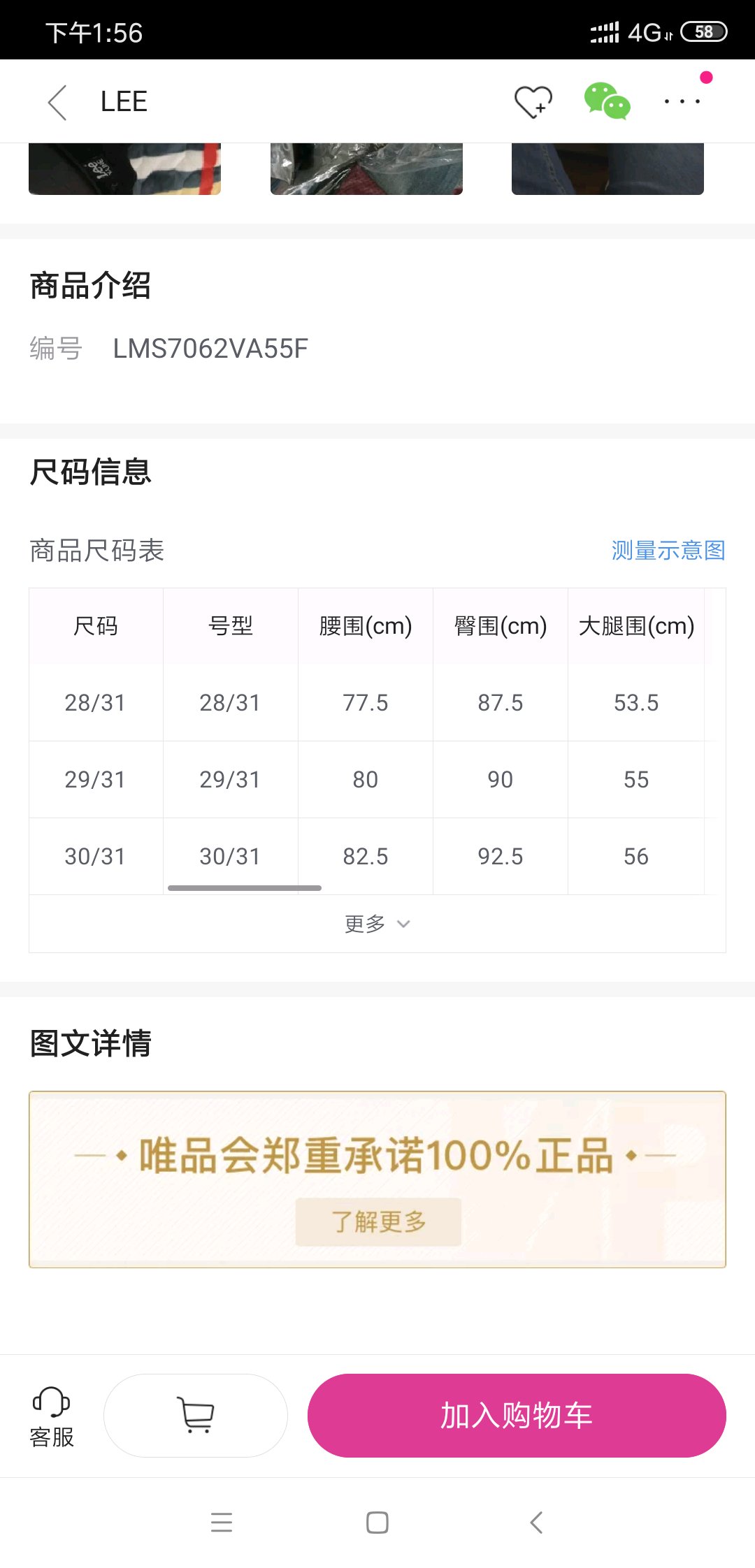The width and height of the screenshot is (755, 1568).
Task: Share product via the WeChat icon
Action: (x=607, y=101)
